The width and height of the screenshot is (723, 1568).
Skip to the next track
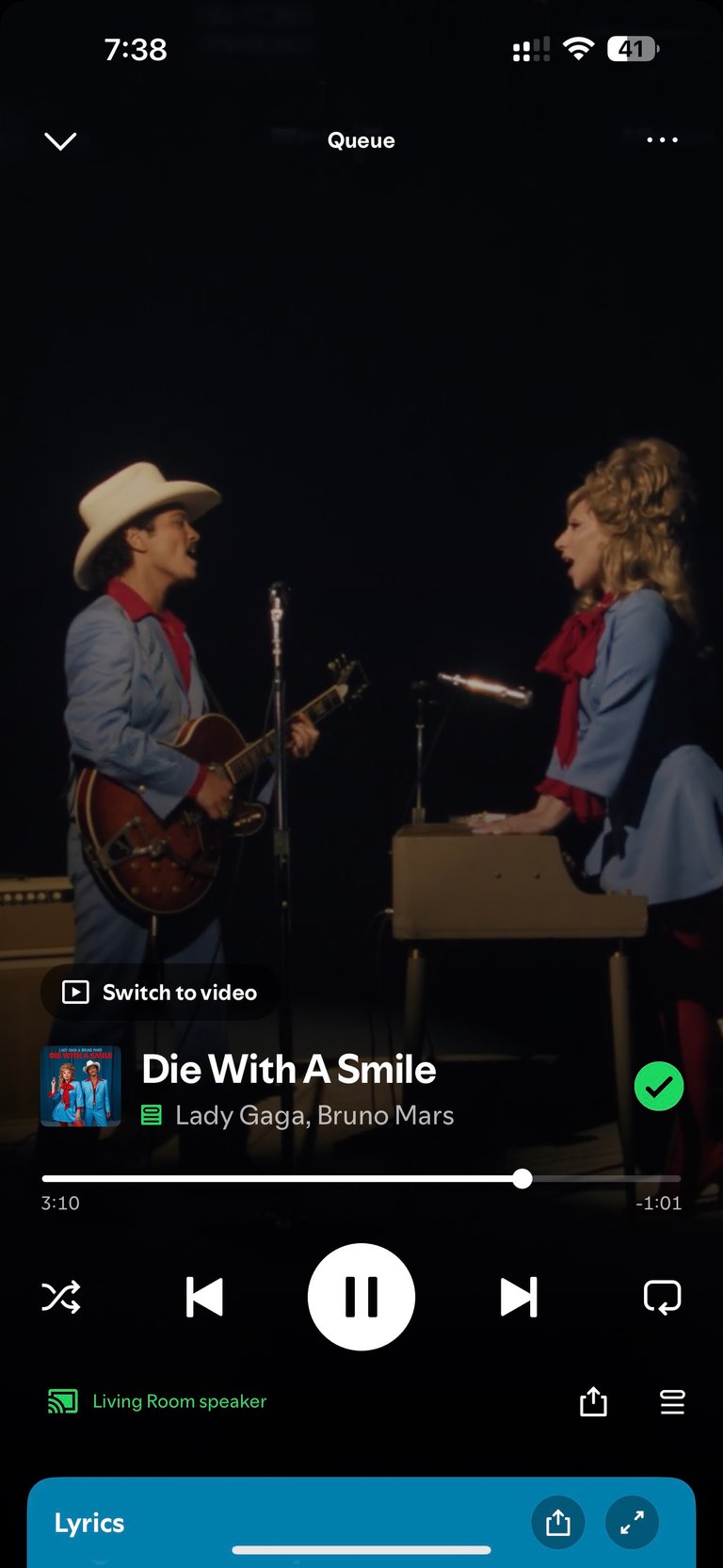pos(519,1297)
